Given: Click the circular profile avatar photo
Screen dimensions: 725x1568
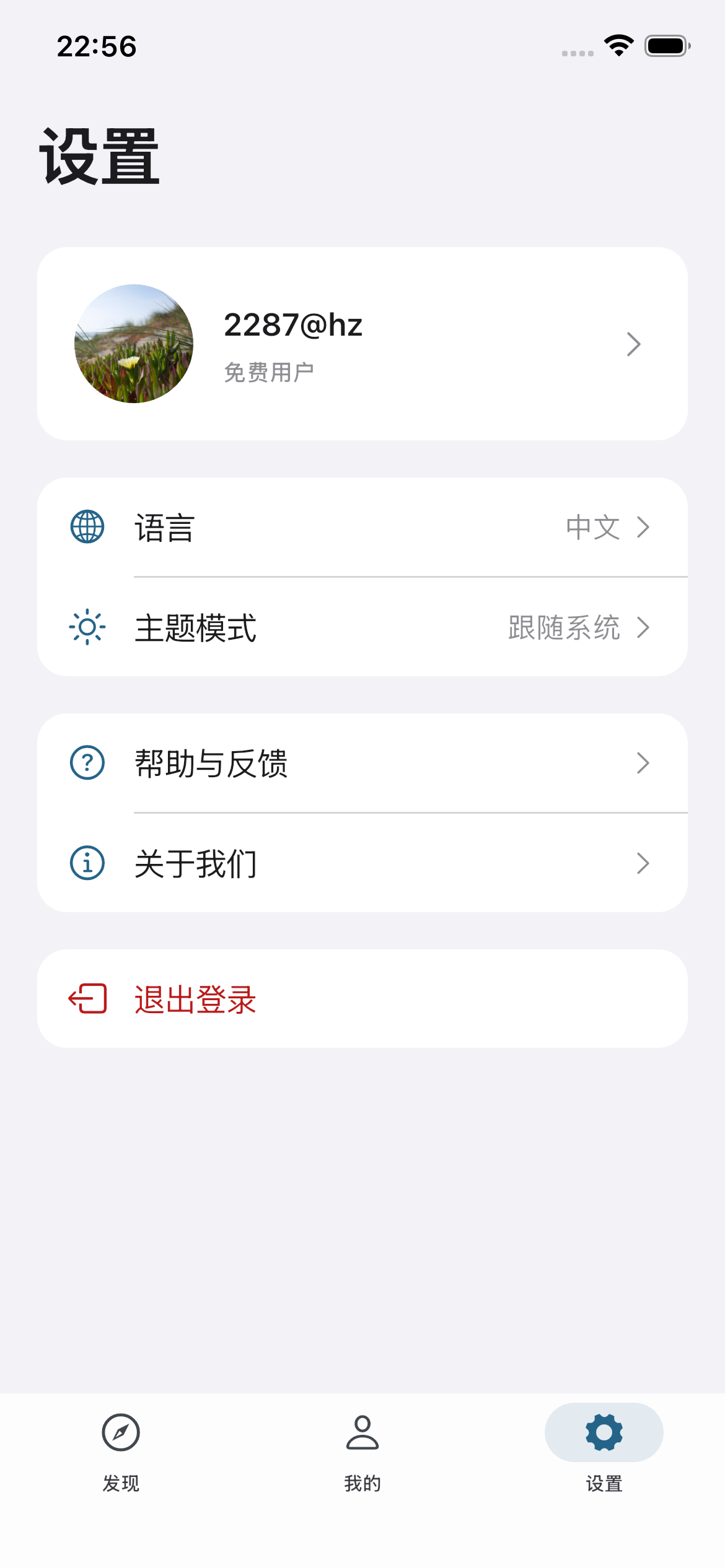Looking at the screenshot, I should [x=133, y=343].
